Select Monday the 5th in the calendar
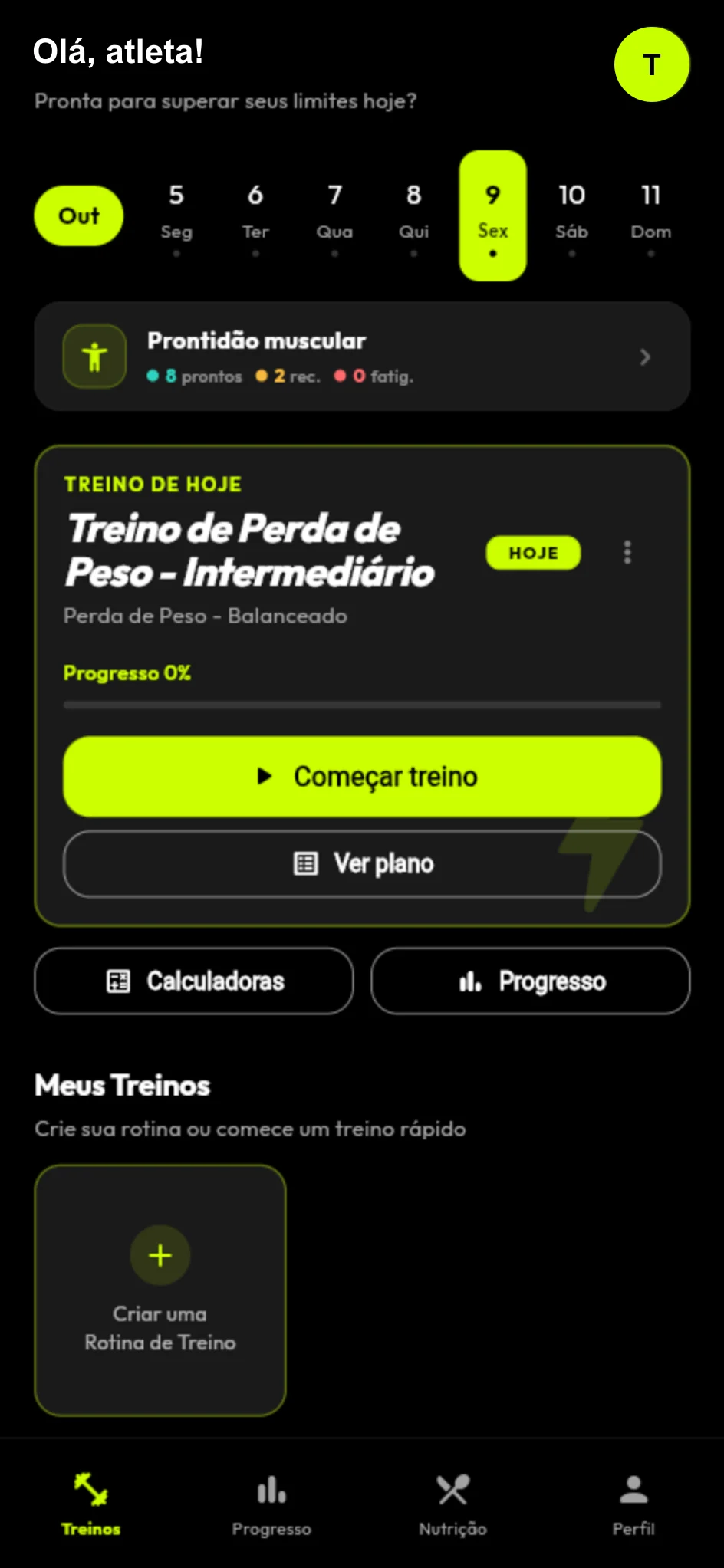Screen dimensions: 724x1568 click(176, 216)
